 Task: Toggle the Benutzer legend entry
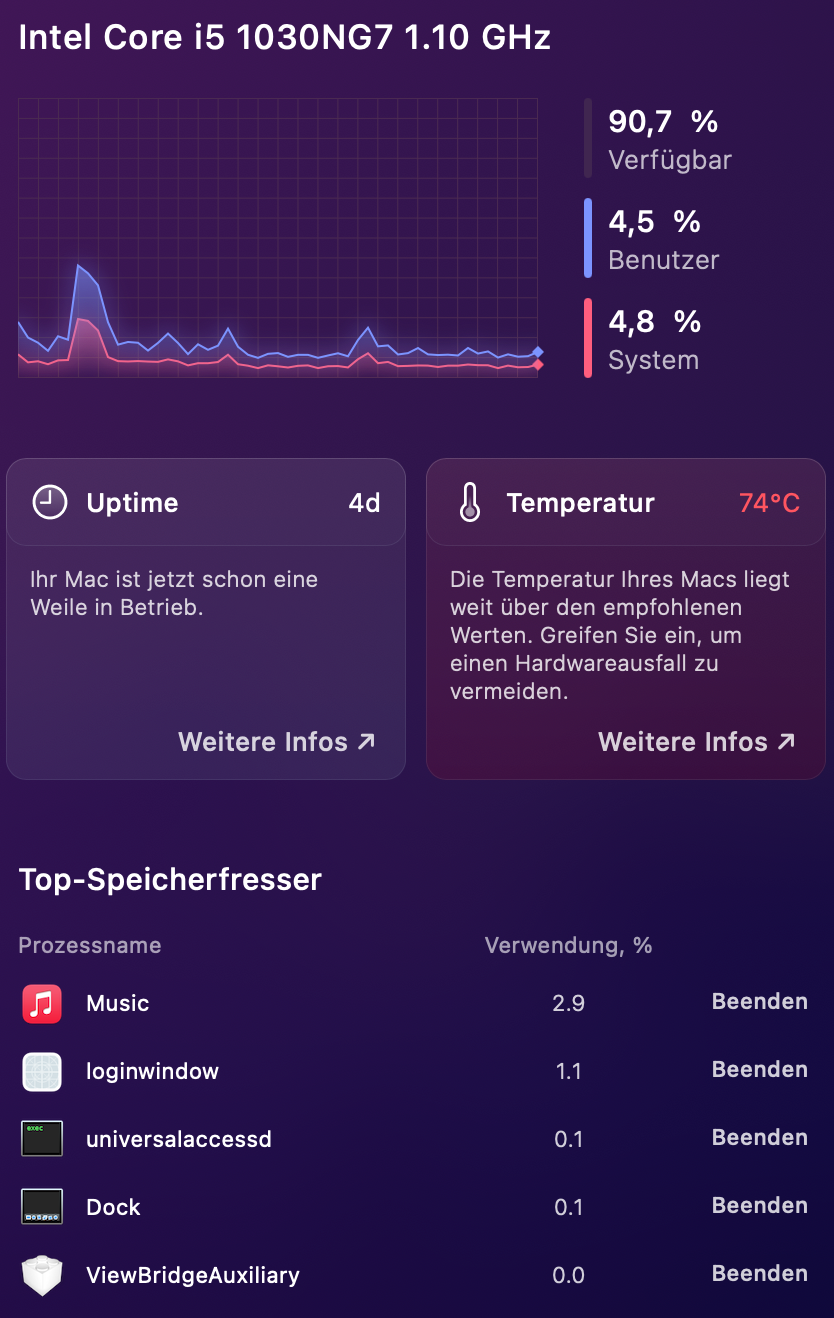[x=663, y=238]
